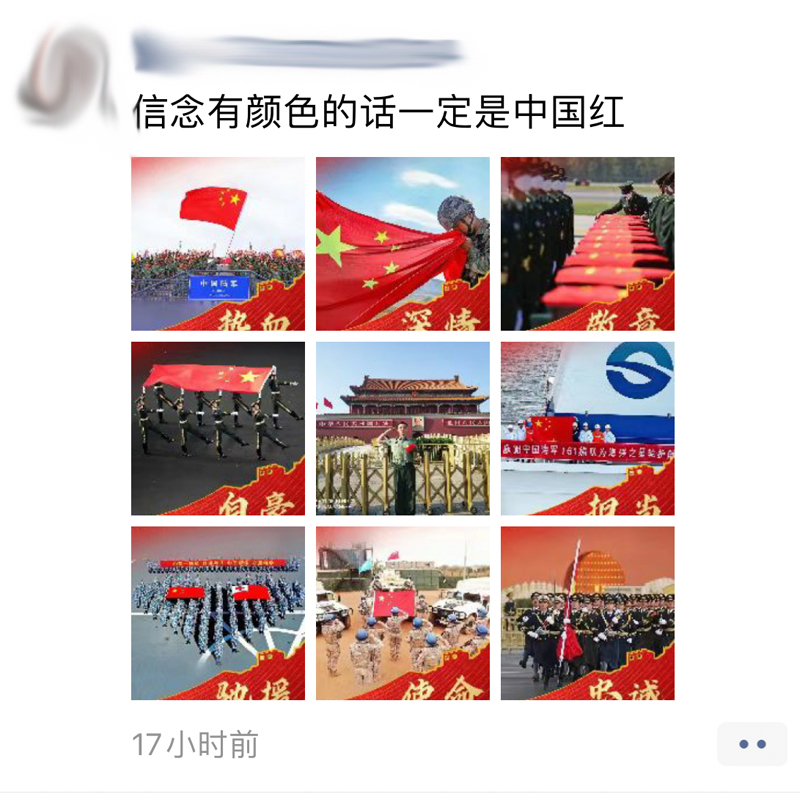View photo of the soldier holding the flag
Viewport: 800px width, 800px height.
403,243
